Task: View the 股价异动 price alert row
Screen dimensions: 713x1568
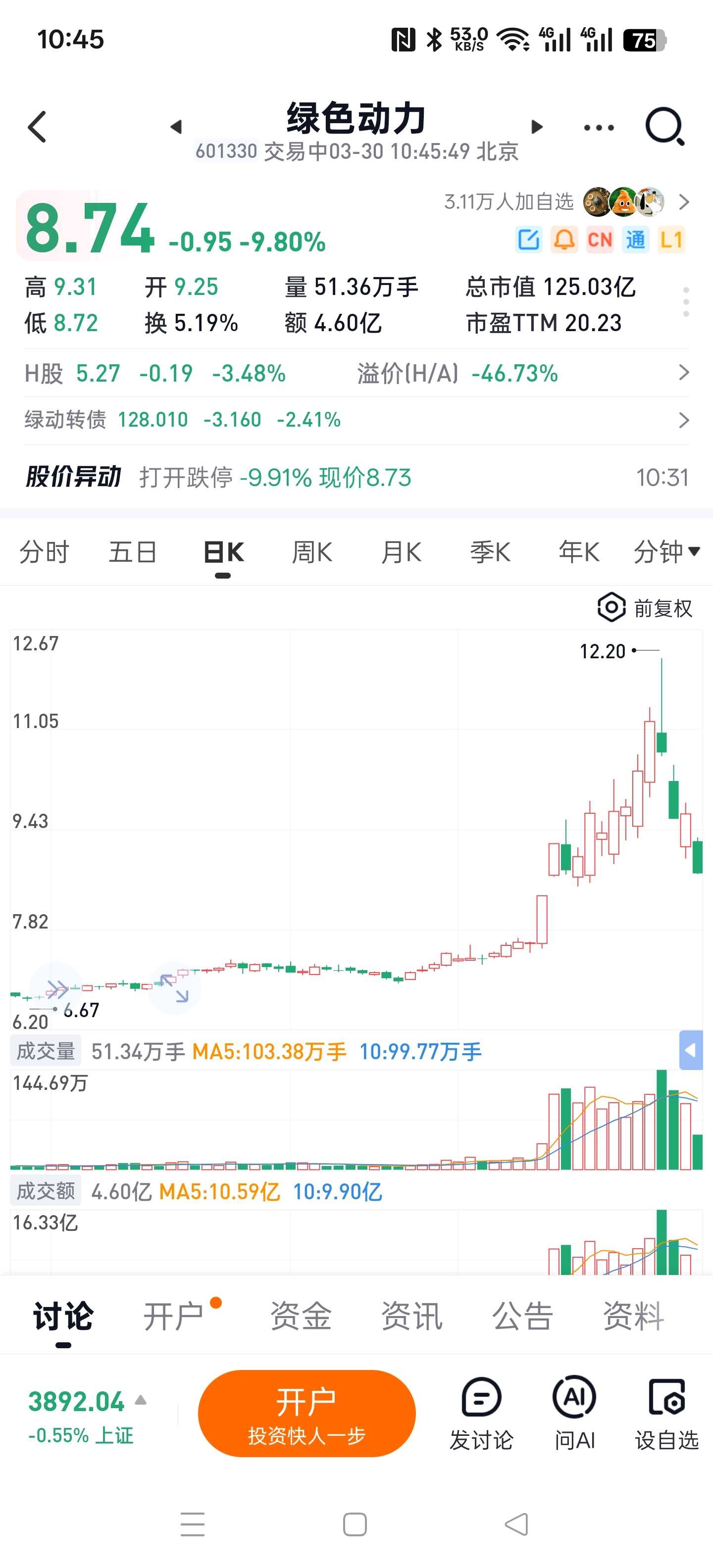Action: [x=356, y=478]
